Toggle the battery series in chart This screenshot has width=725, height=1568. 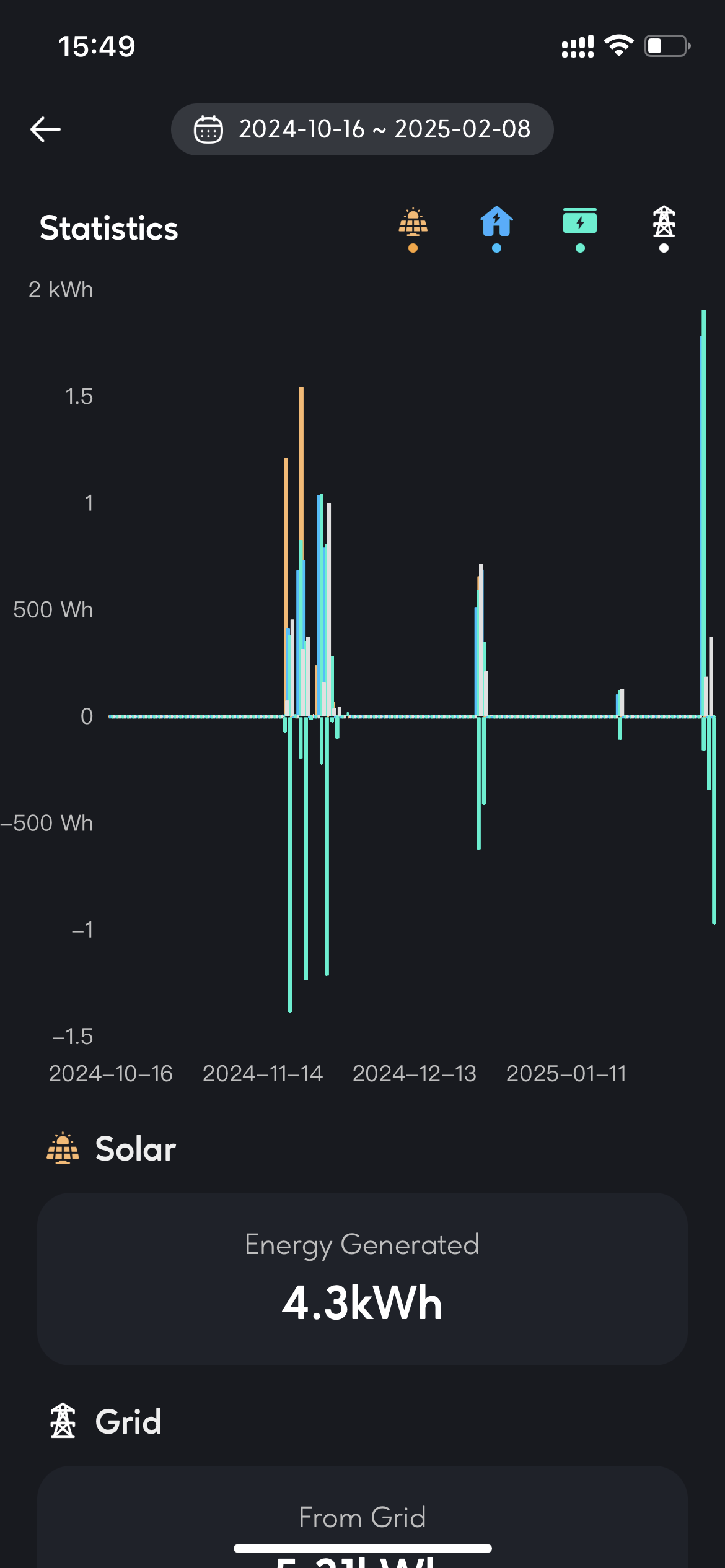coord(580,227)
